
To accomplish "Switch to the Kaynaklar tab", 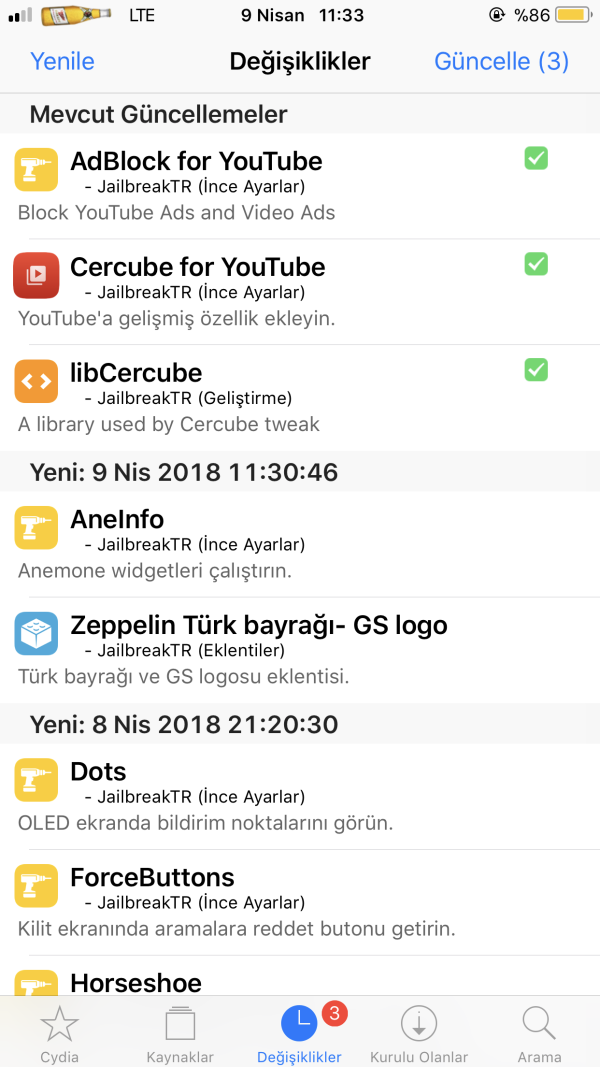I will [180, 1034].
